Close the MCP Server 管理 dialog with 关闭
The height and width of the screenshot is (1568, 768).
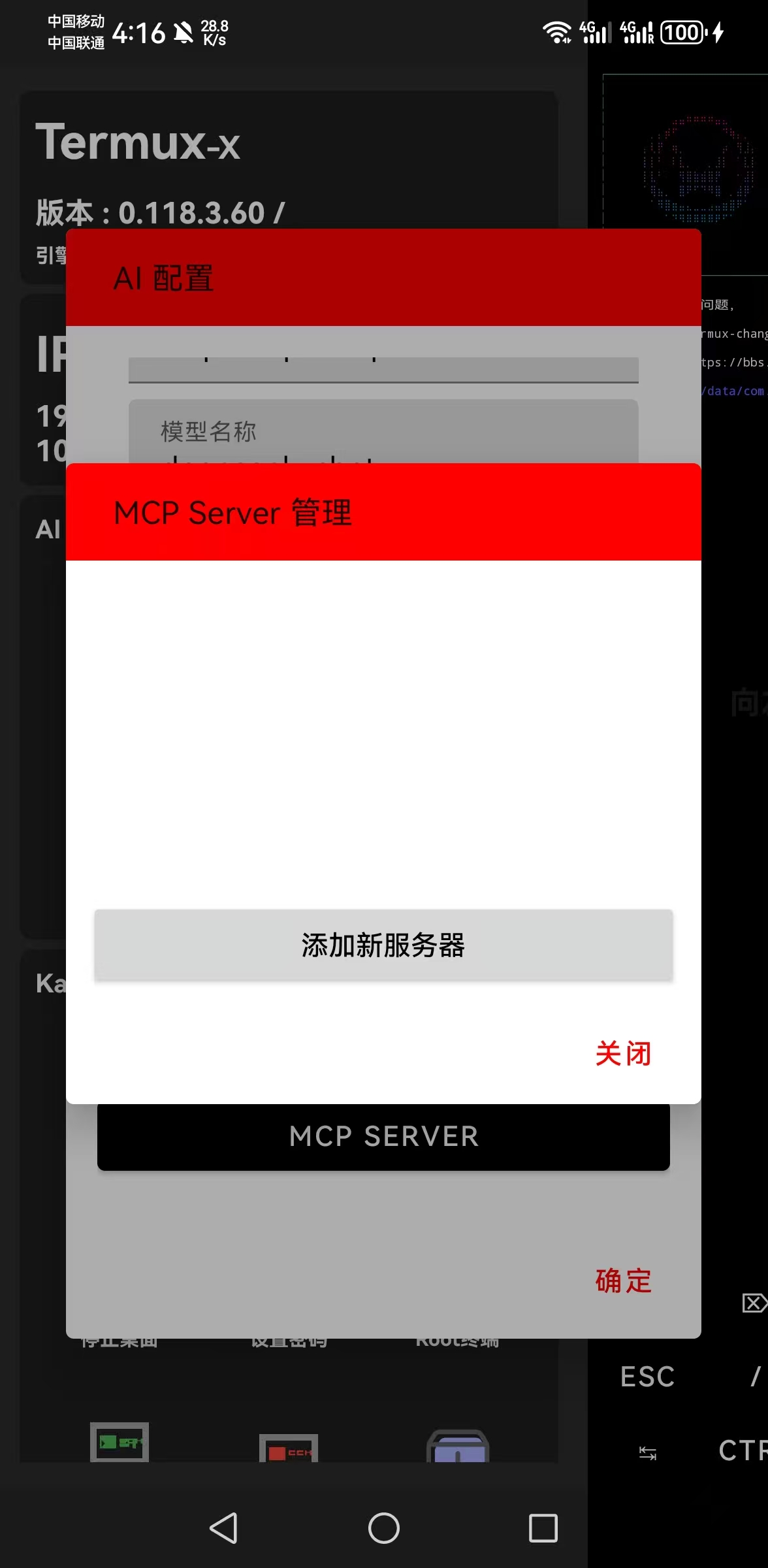(623, 1053)
